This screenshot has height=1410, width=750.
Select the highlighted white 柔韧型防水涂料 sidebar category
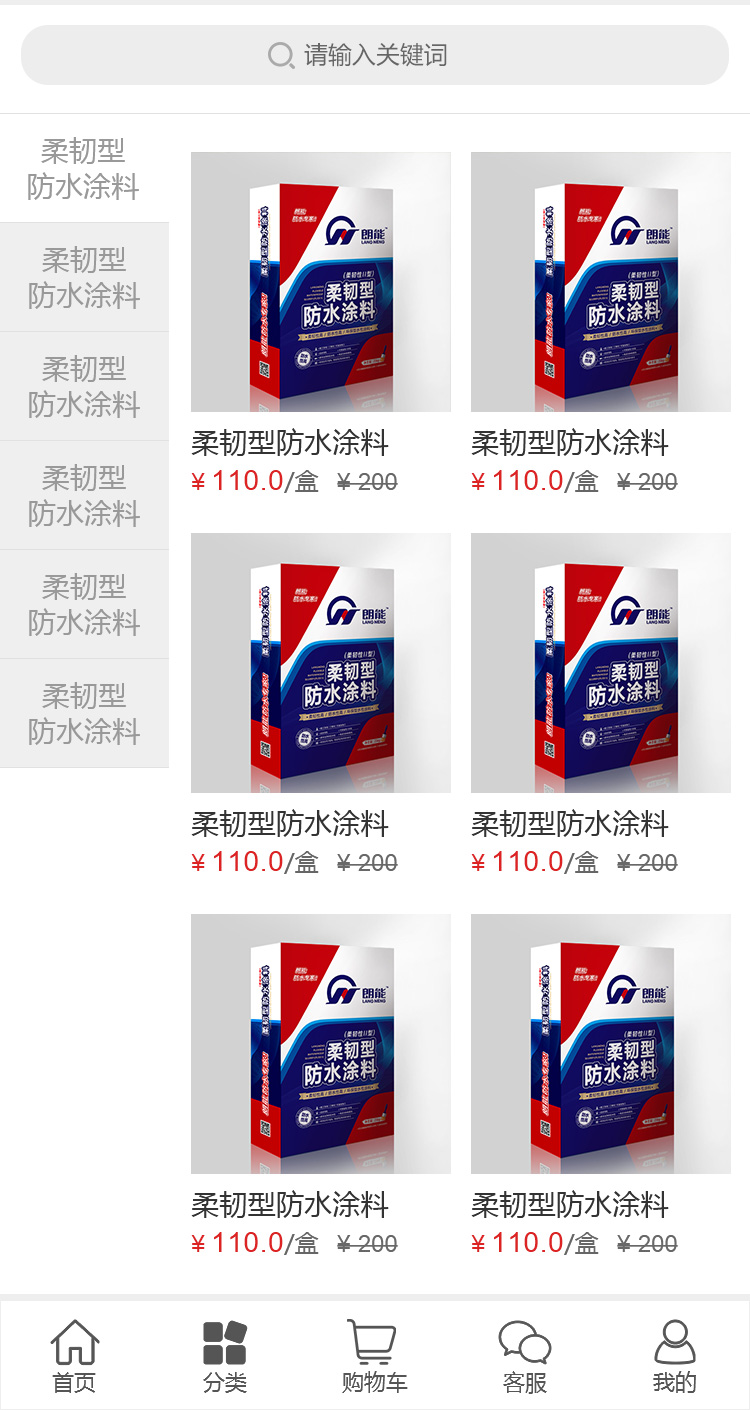(x=84, y=169)
